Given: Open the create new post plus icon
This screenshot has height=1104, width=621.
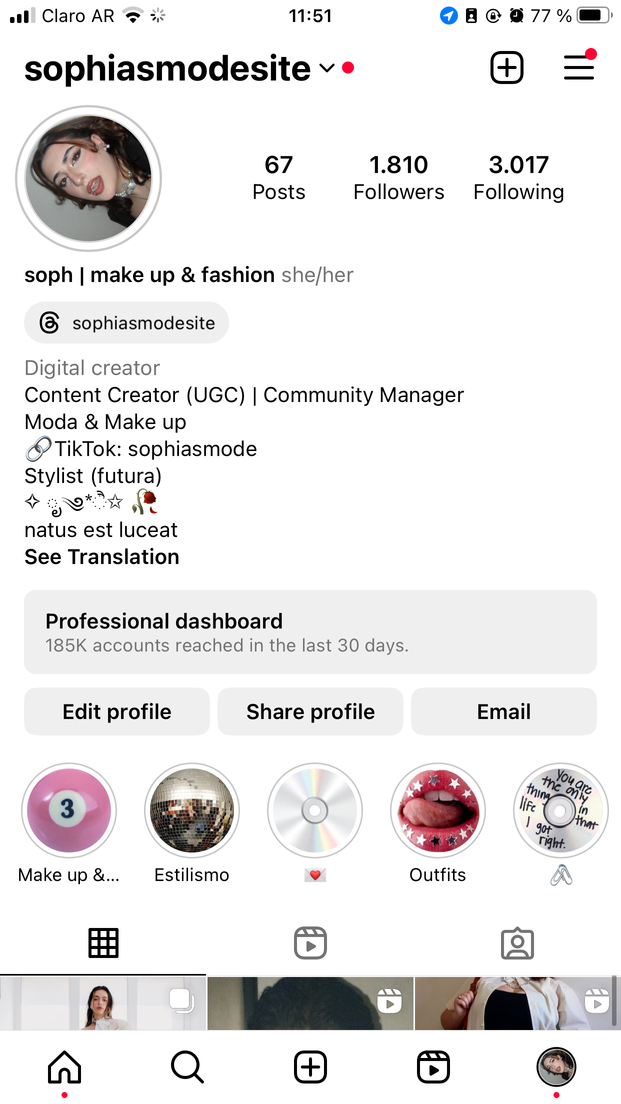Looking at the screenshot, I should click(x=507, y=68).
